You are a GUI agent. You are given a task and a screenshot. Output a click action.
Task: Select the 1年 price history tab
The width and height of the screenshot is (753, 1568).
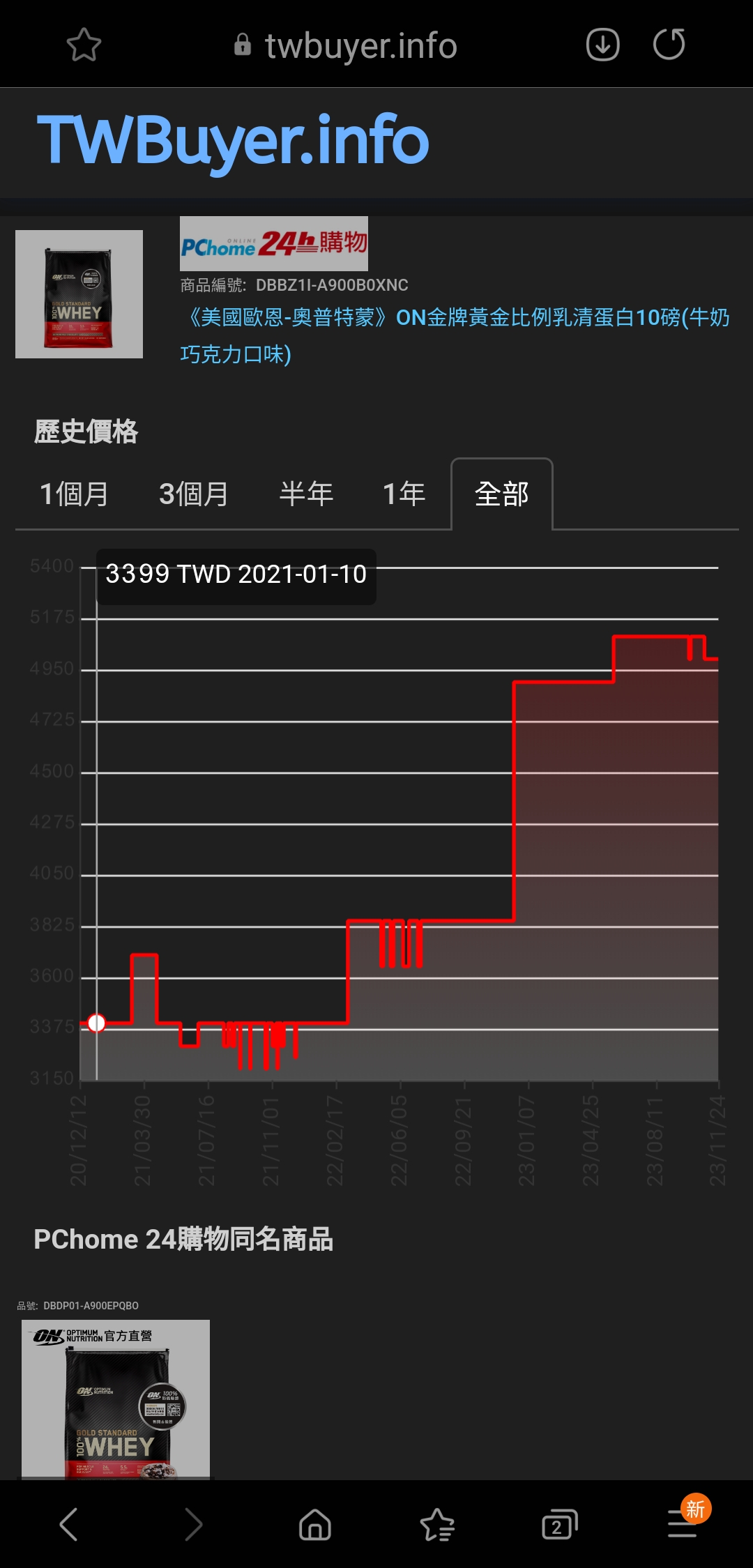coord(404,494)
